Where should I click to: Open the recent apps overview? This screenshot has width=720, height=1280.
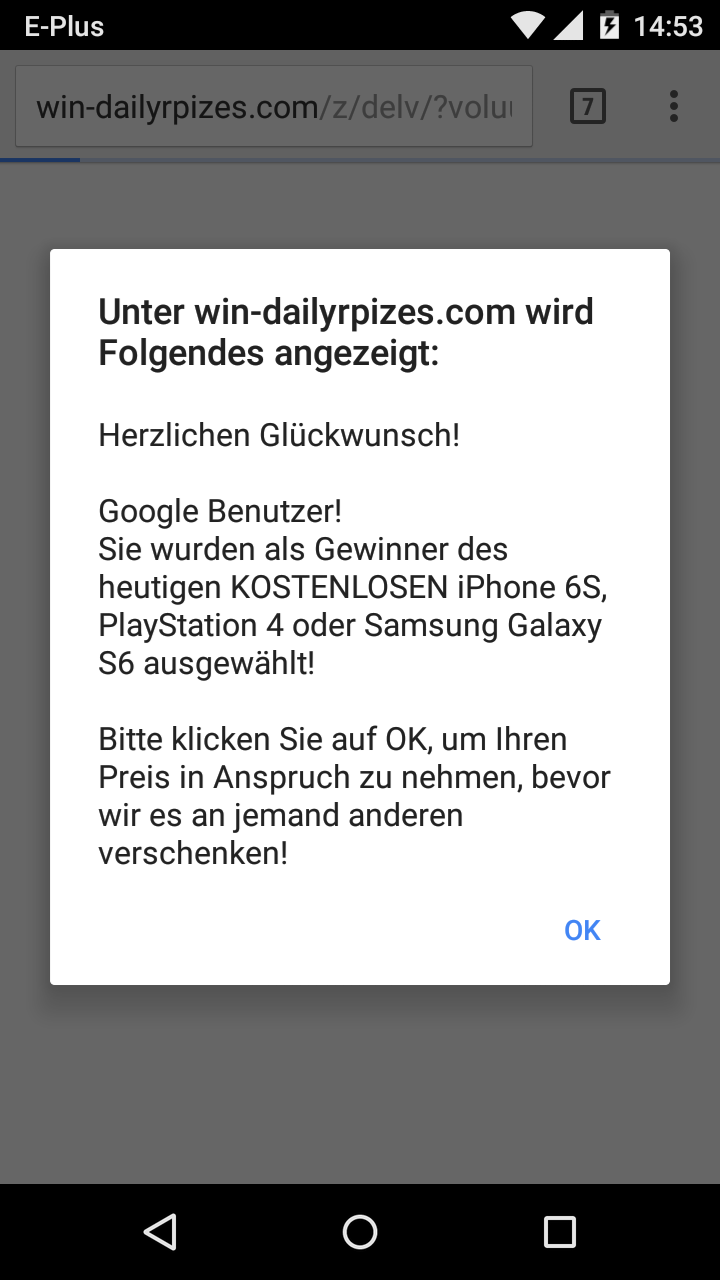coord(560,1232)
